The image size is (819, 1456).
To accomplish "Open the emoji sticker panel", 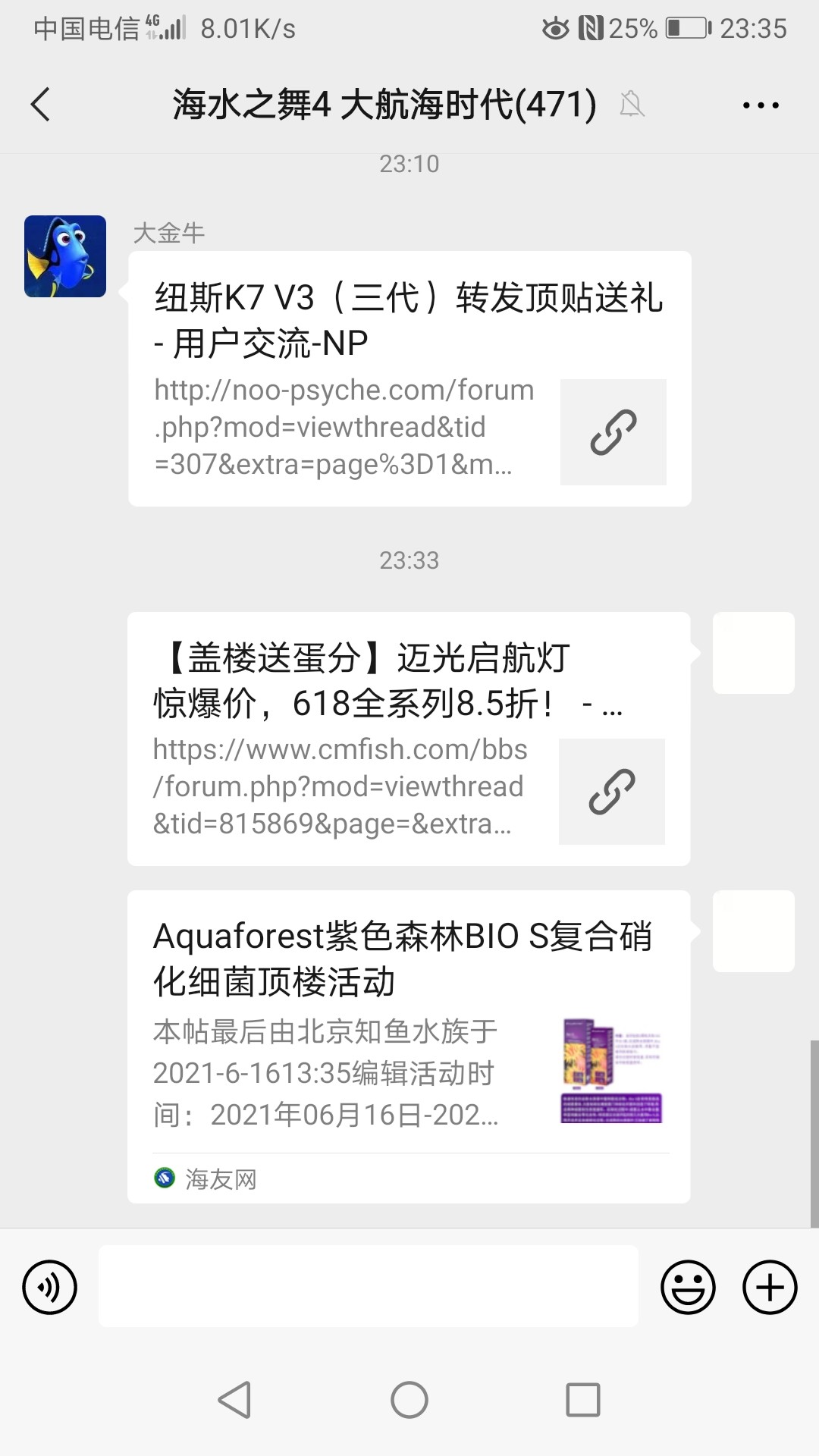I will (x=688, y=1287).
